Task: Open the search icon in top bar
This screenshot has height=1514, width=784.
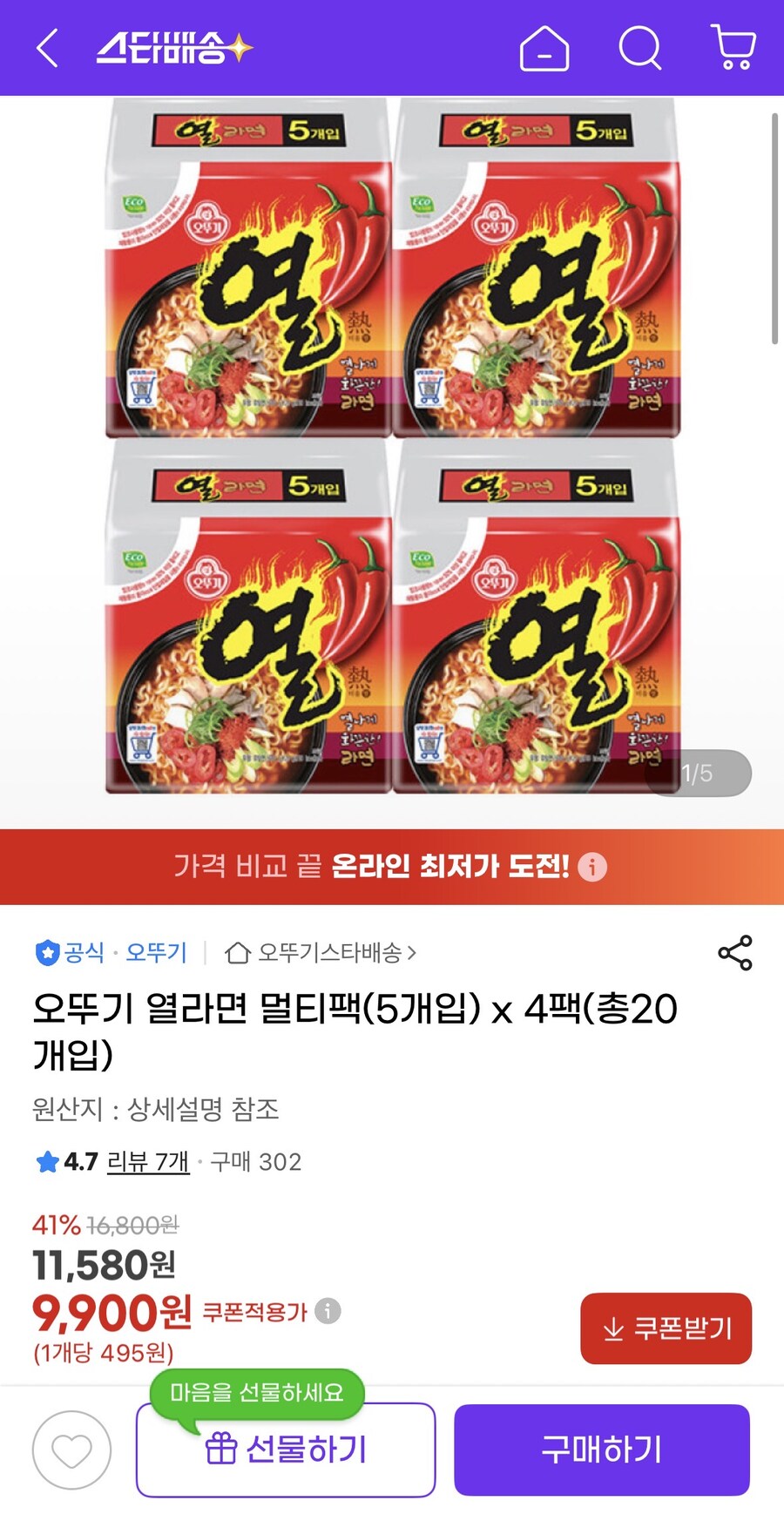Action: coord(640,50)
